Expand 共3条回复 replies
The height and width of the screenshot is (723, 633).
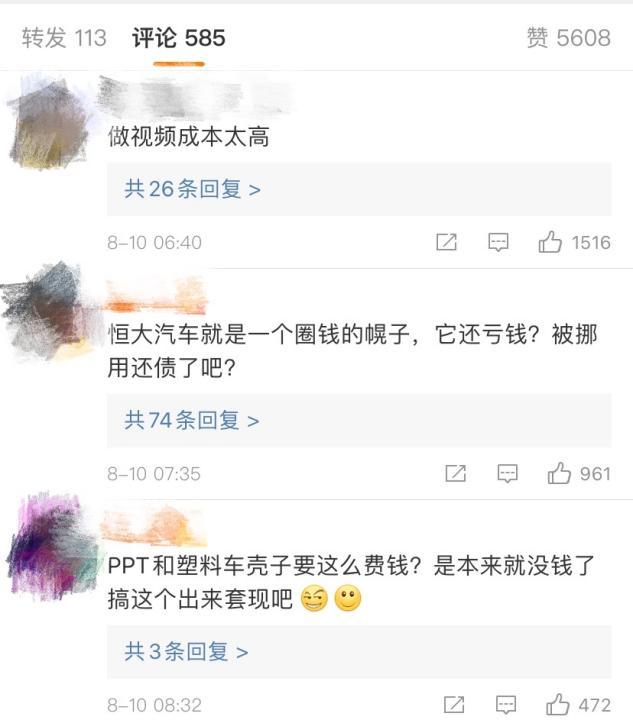pos(187,652)
